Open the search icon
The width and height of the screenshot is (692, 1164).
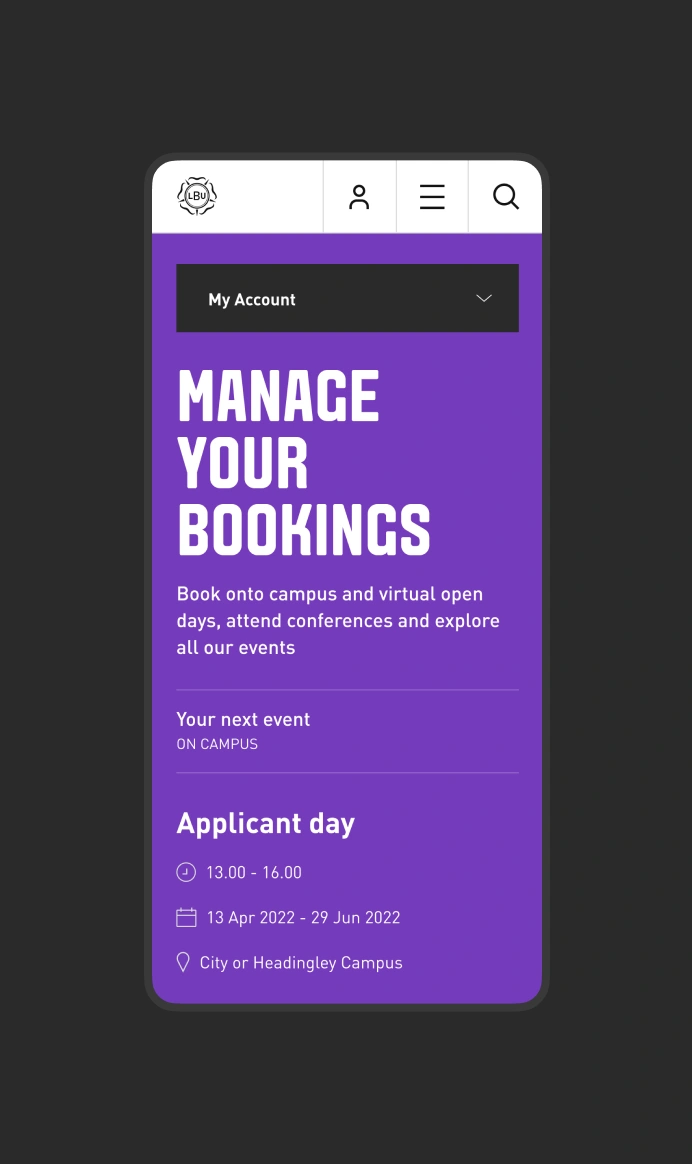click(506, 197)
